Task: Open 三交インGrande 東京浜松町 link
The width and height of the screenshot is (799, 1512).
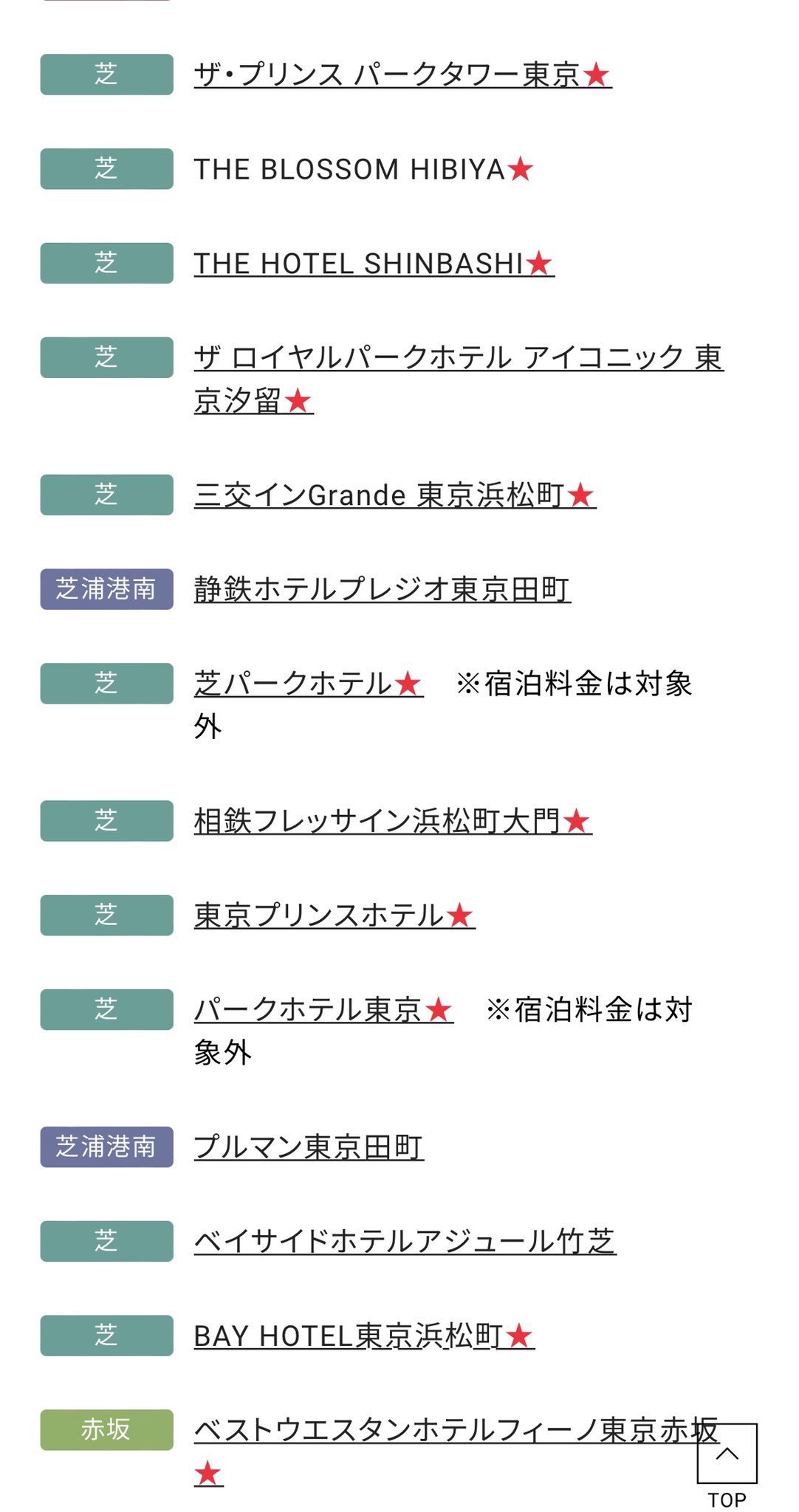Action: [x=394, y=495]
